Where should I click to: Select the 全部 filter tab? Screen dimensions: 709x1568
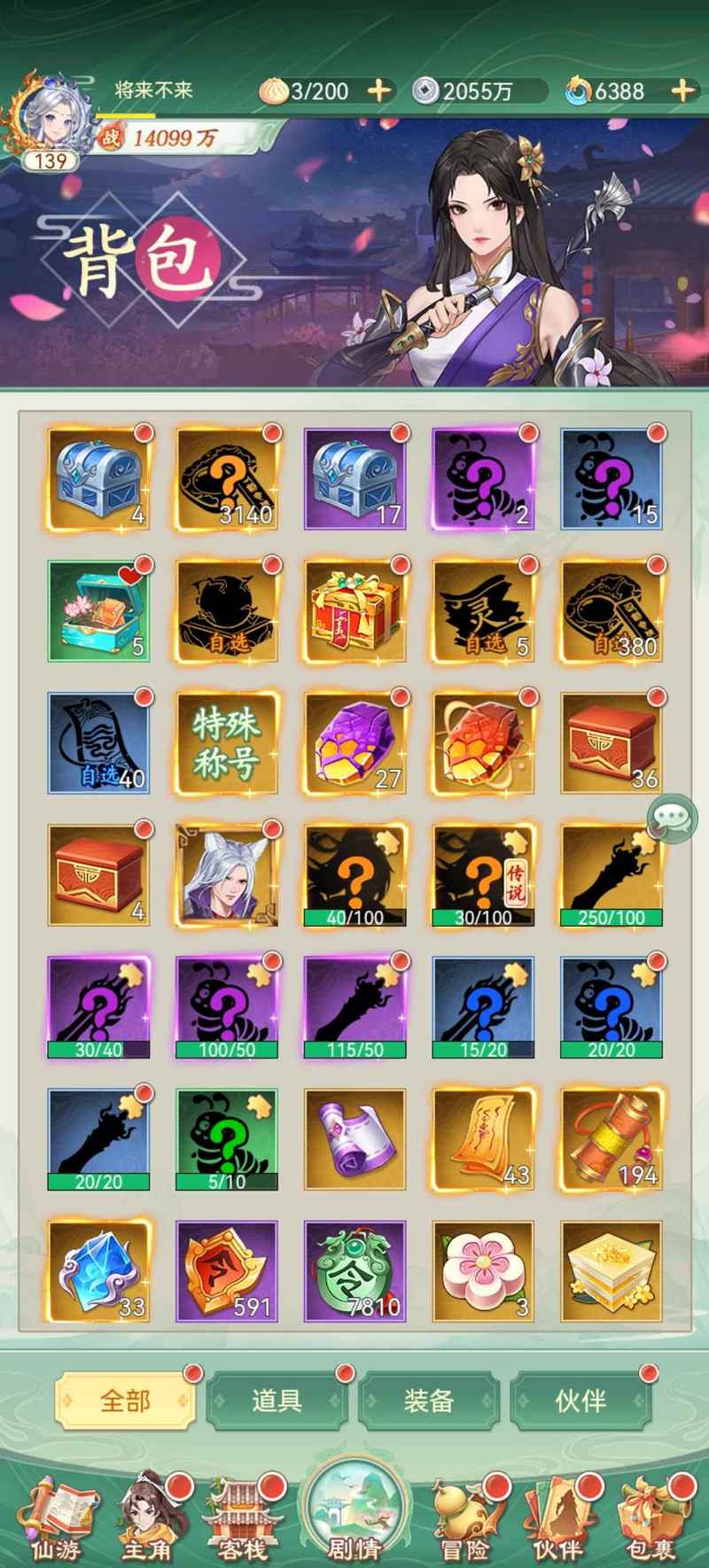pos(125,1401)
